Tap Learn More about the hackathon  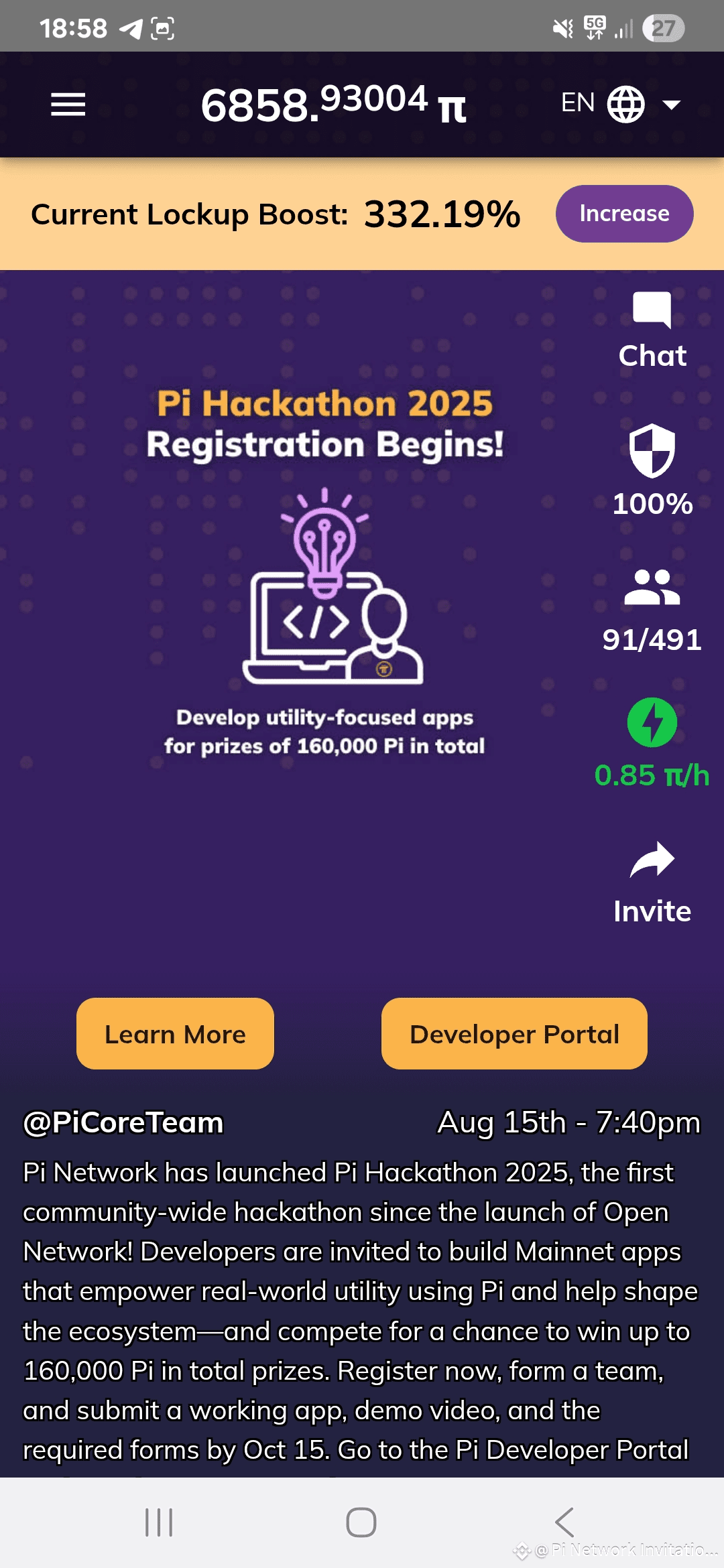[175, 1034]
